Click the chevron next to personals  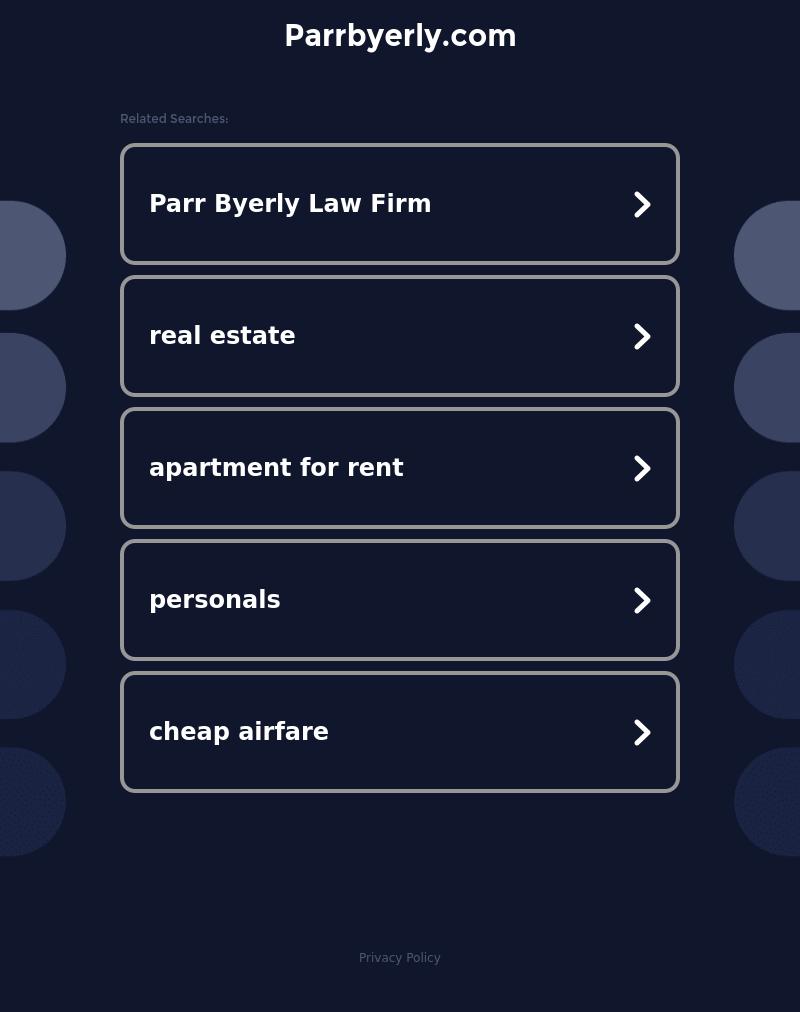643,600
